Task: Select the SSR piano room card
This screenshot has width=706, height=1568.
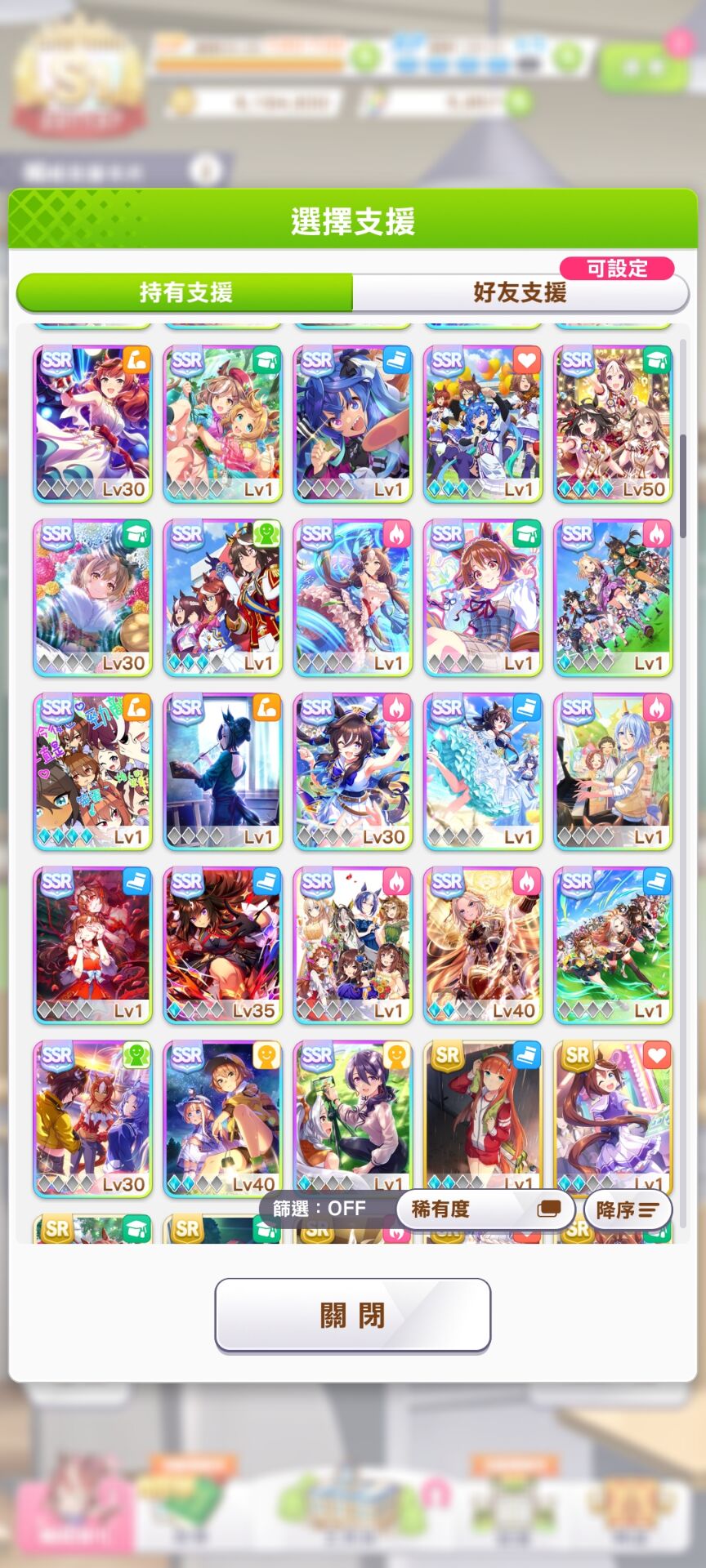Action: 222,771
